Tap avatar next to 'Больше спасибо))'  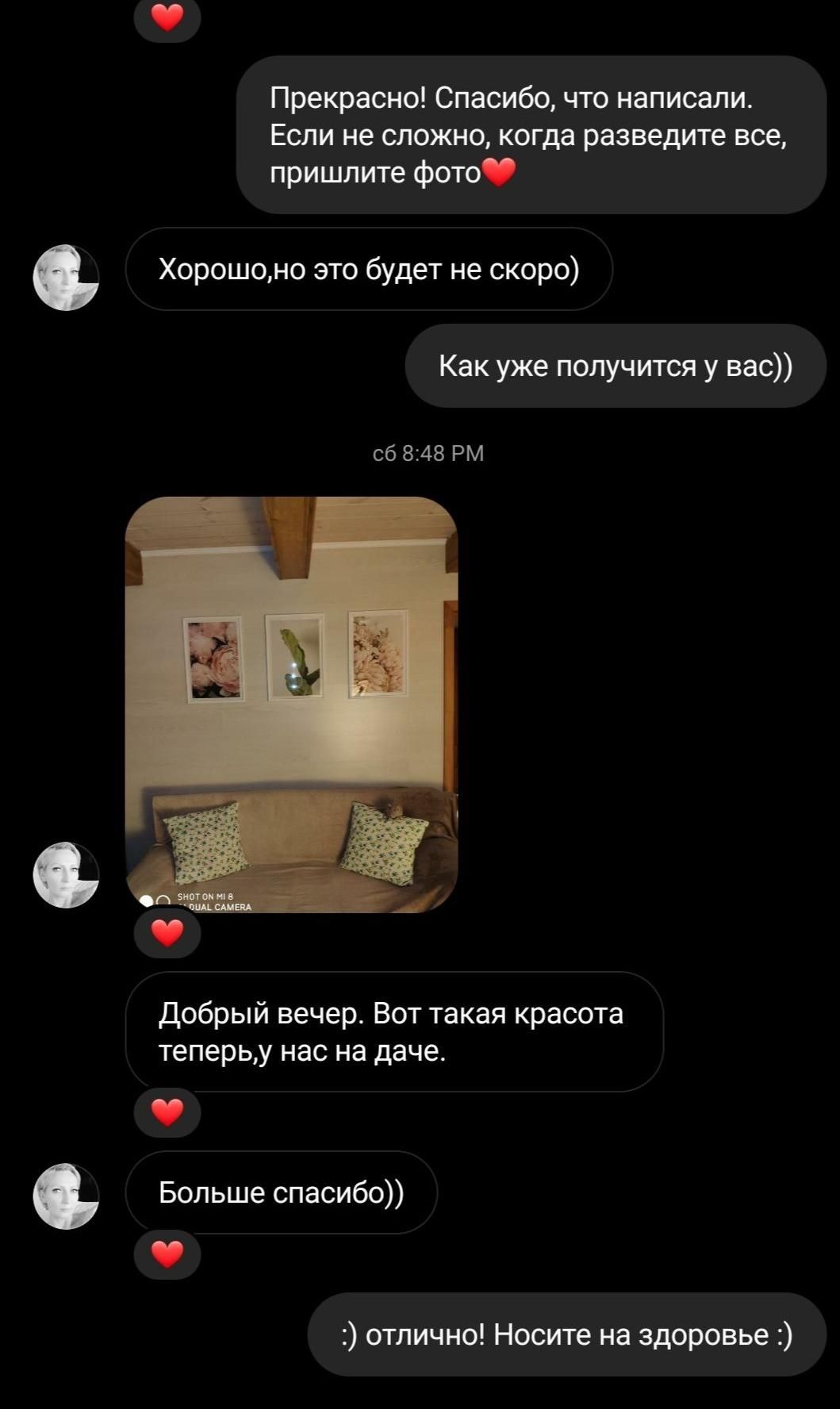click(66, 1196)
